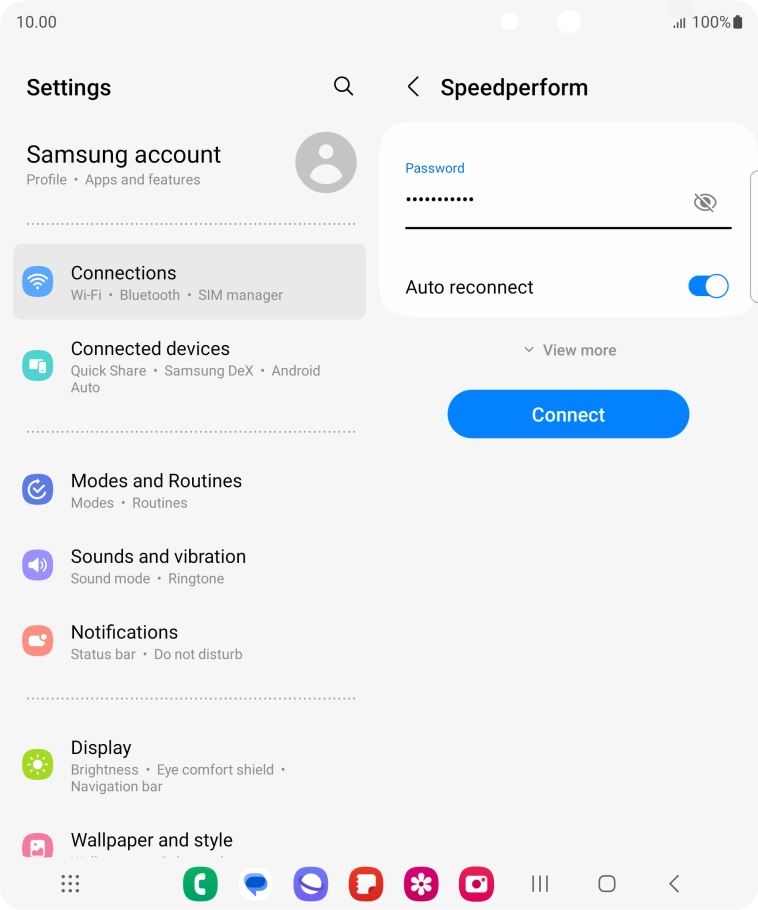Open Wallpaper and style
Image resolution: width=758 pixels, height=910 pixels.
pyautogui.click(x=190, y=842)
